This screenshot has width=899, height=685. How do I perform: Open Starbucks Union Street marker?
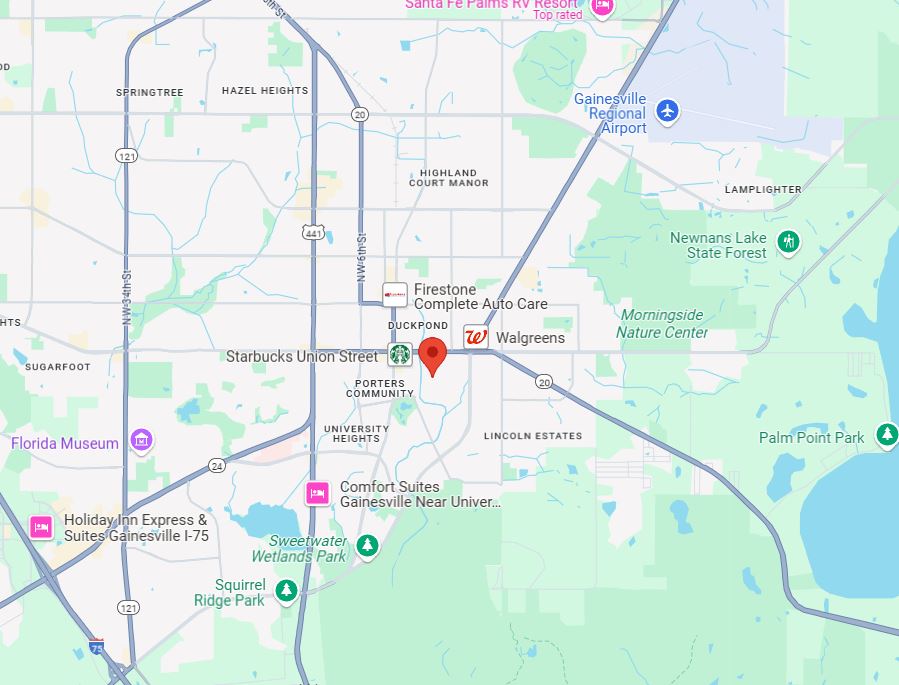point(400,355)
